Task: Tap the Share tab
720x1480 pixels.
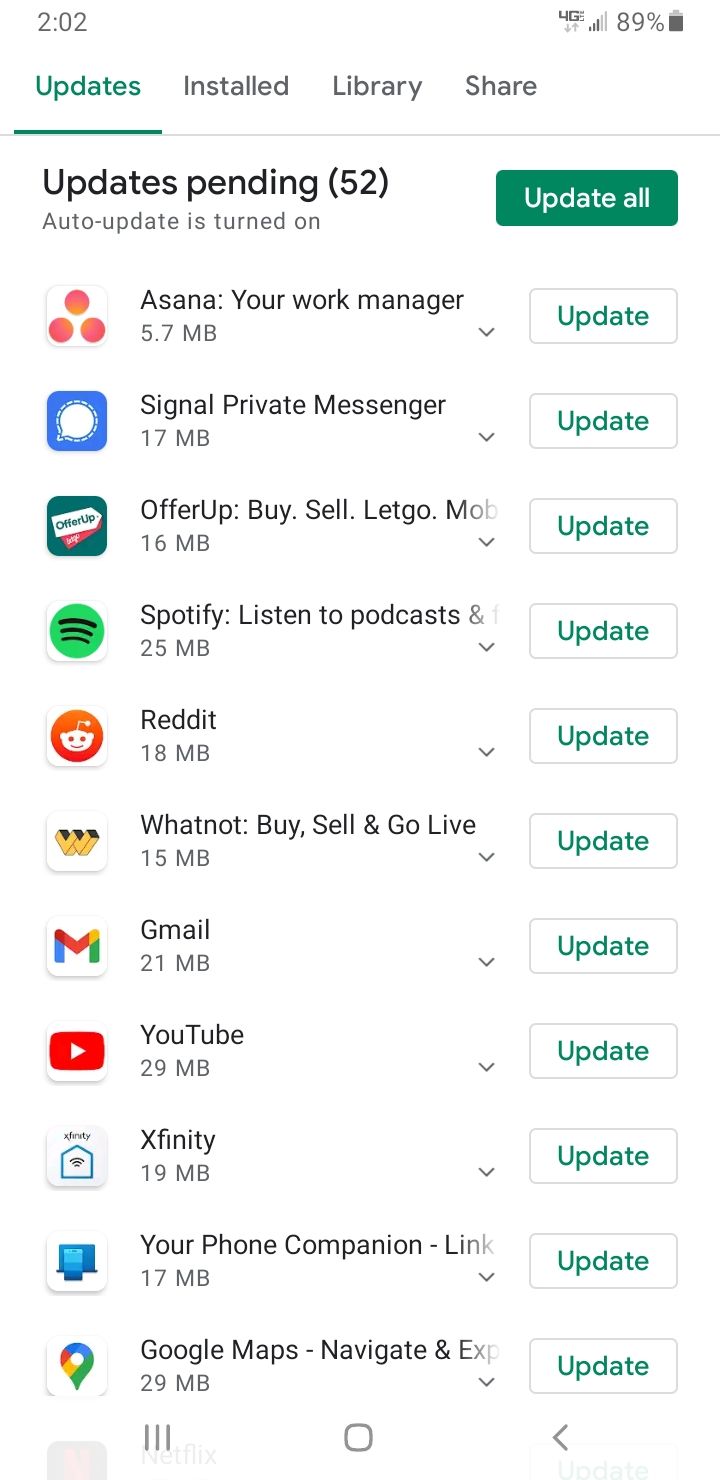Action: (x=500, y=86)
